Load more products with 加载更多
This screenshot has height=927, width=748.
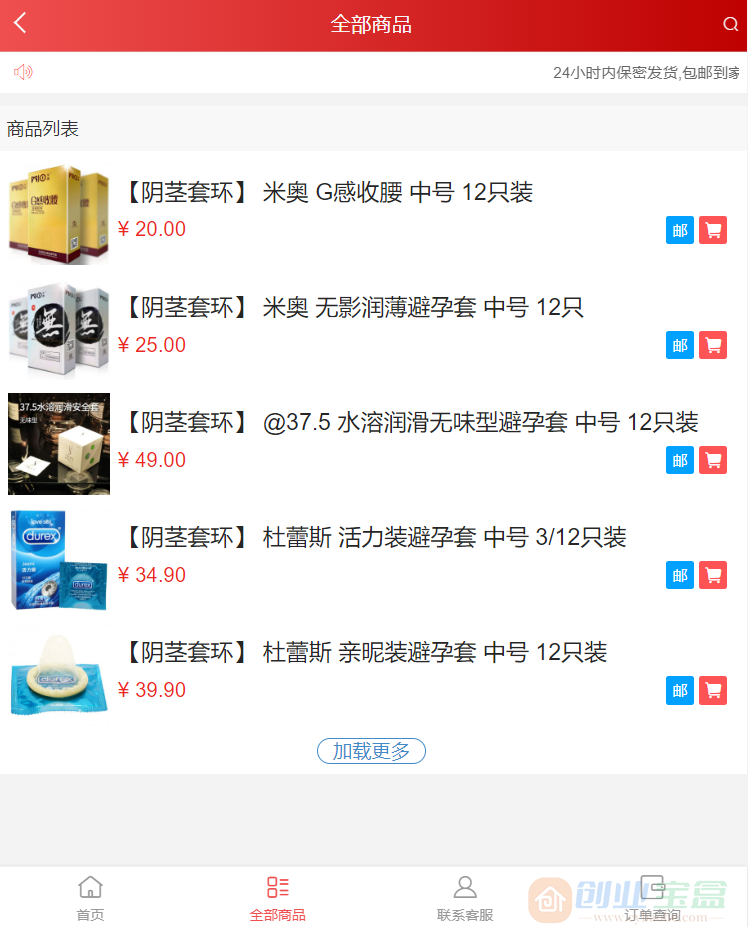coord(371,751)
